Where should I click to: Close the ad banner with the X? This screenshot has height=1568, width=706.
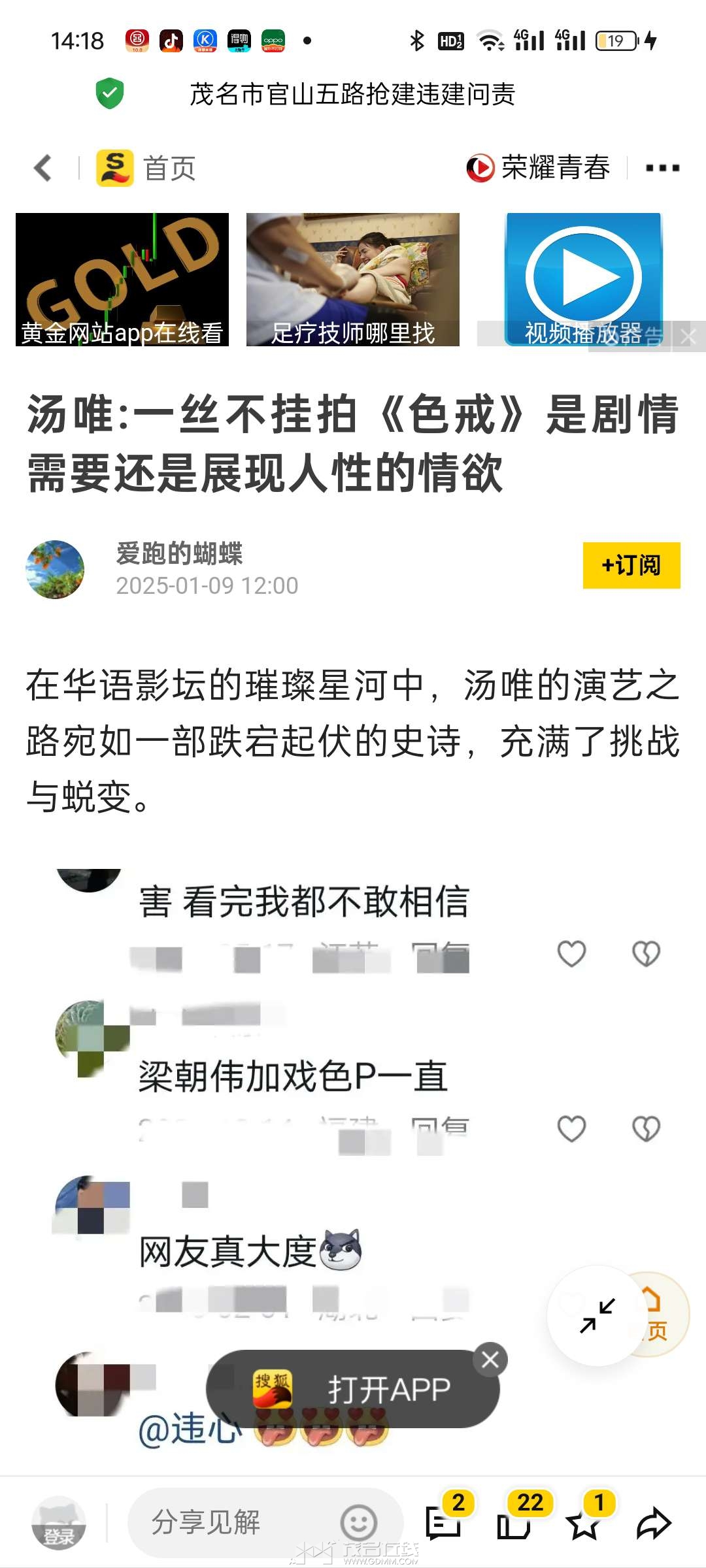tap(688, 337)
